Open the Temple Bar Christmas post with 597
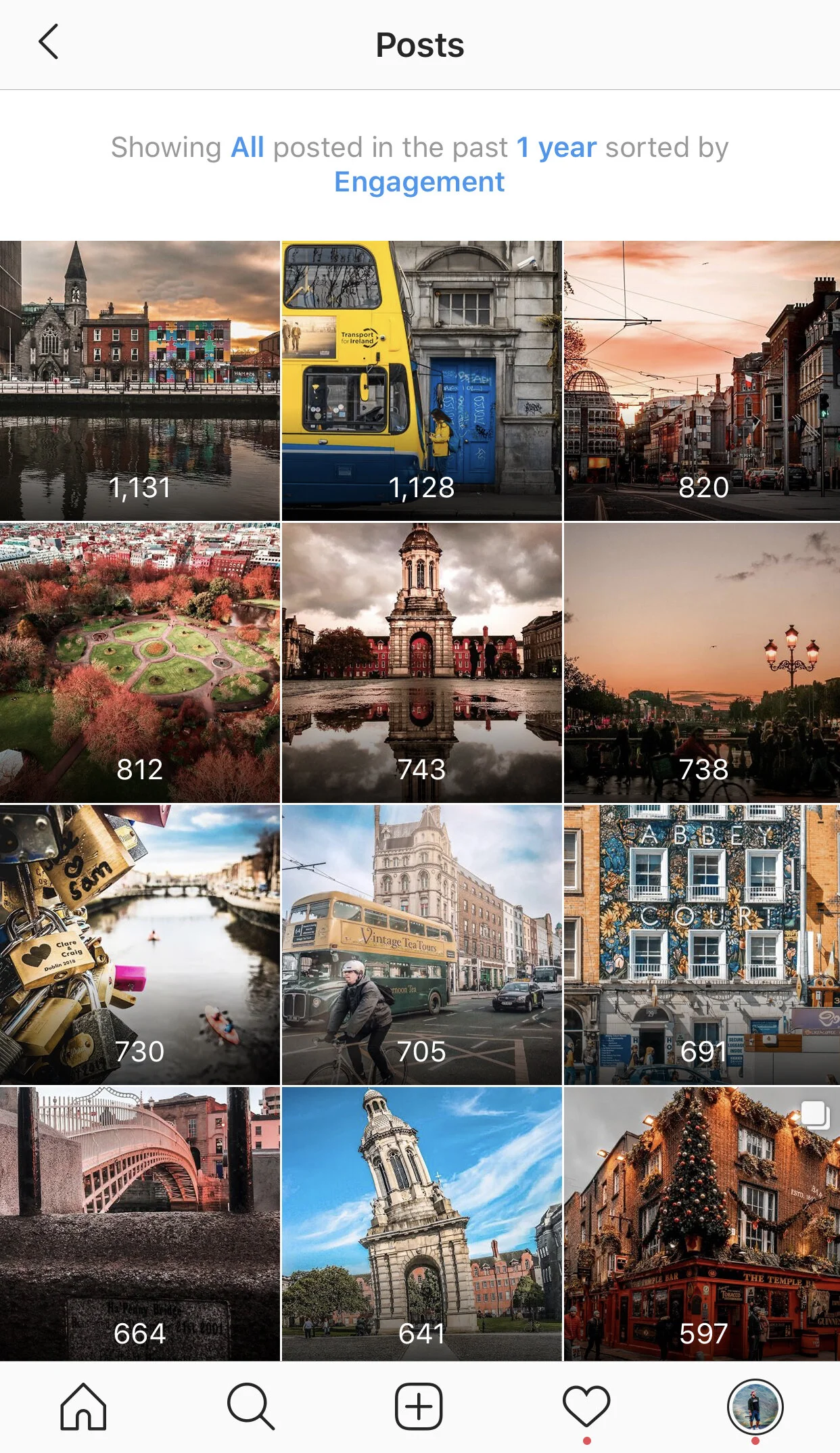The height and width of the screenshot is (1453, 840). (702, 1224)
